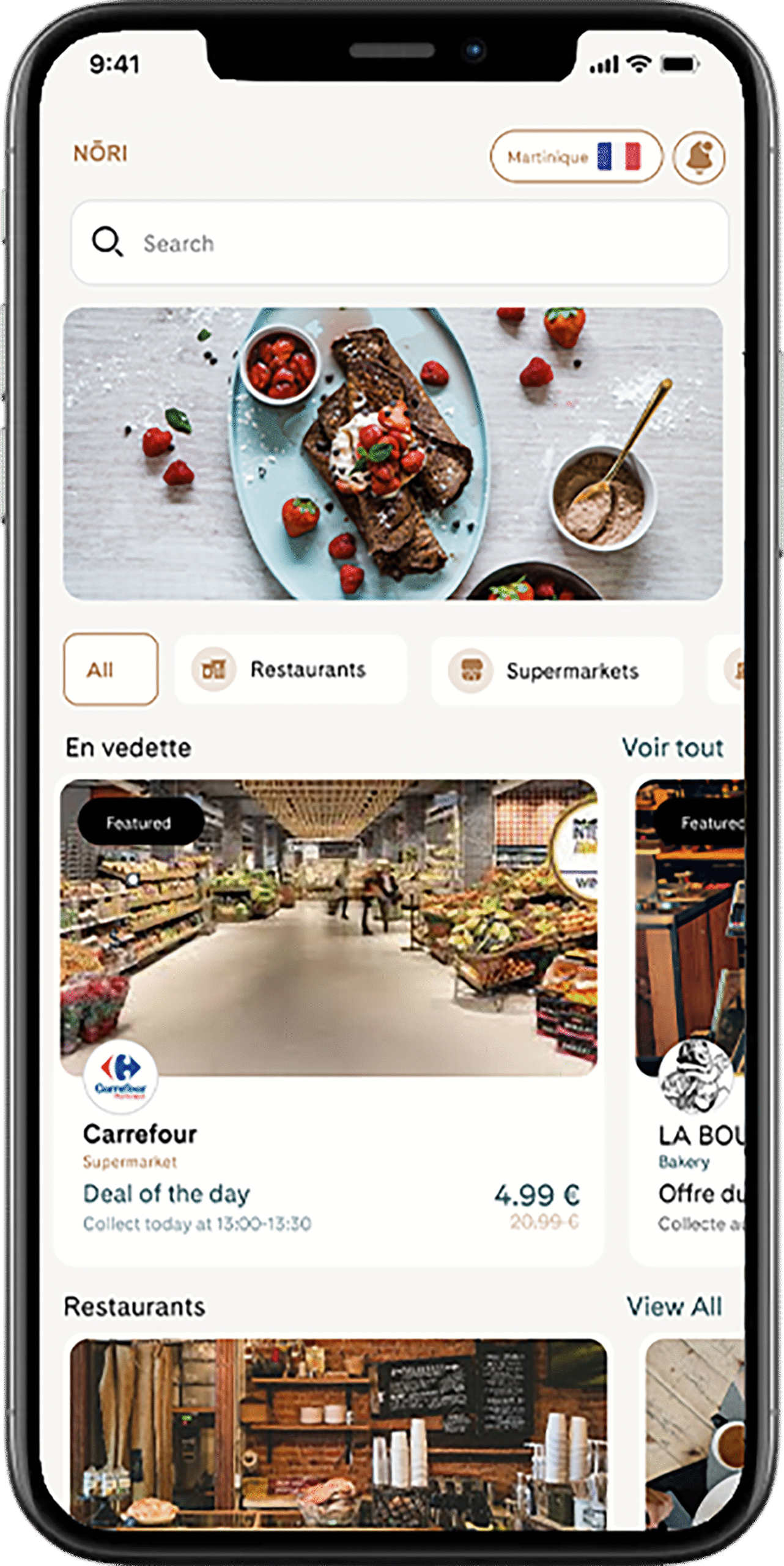
Task: Filter by the Supermarkets chip
Action: 557,670
